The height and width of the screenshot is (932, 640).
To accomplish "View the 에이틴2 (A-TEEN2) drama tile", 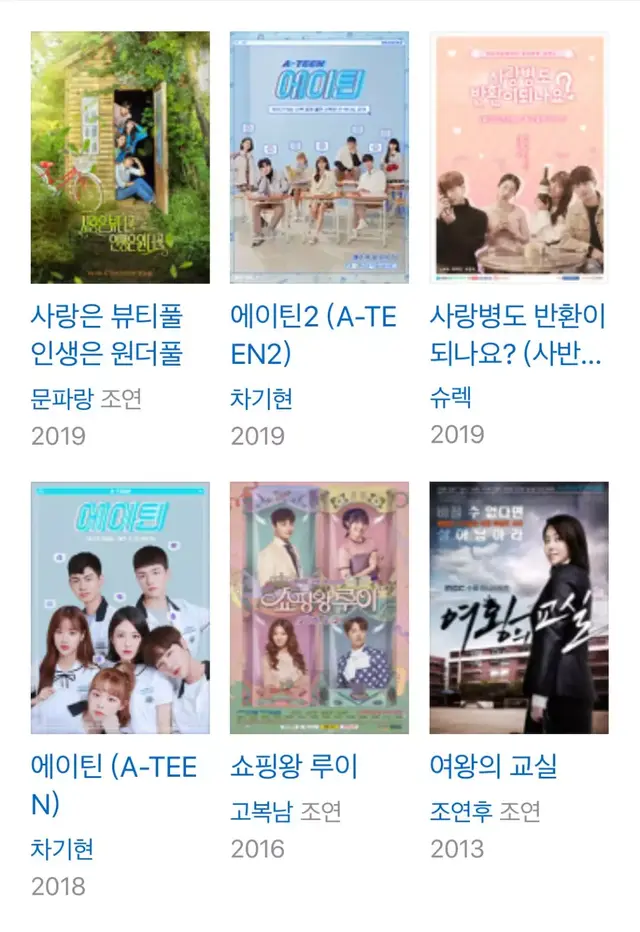I will (319, 158).
